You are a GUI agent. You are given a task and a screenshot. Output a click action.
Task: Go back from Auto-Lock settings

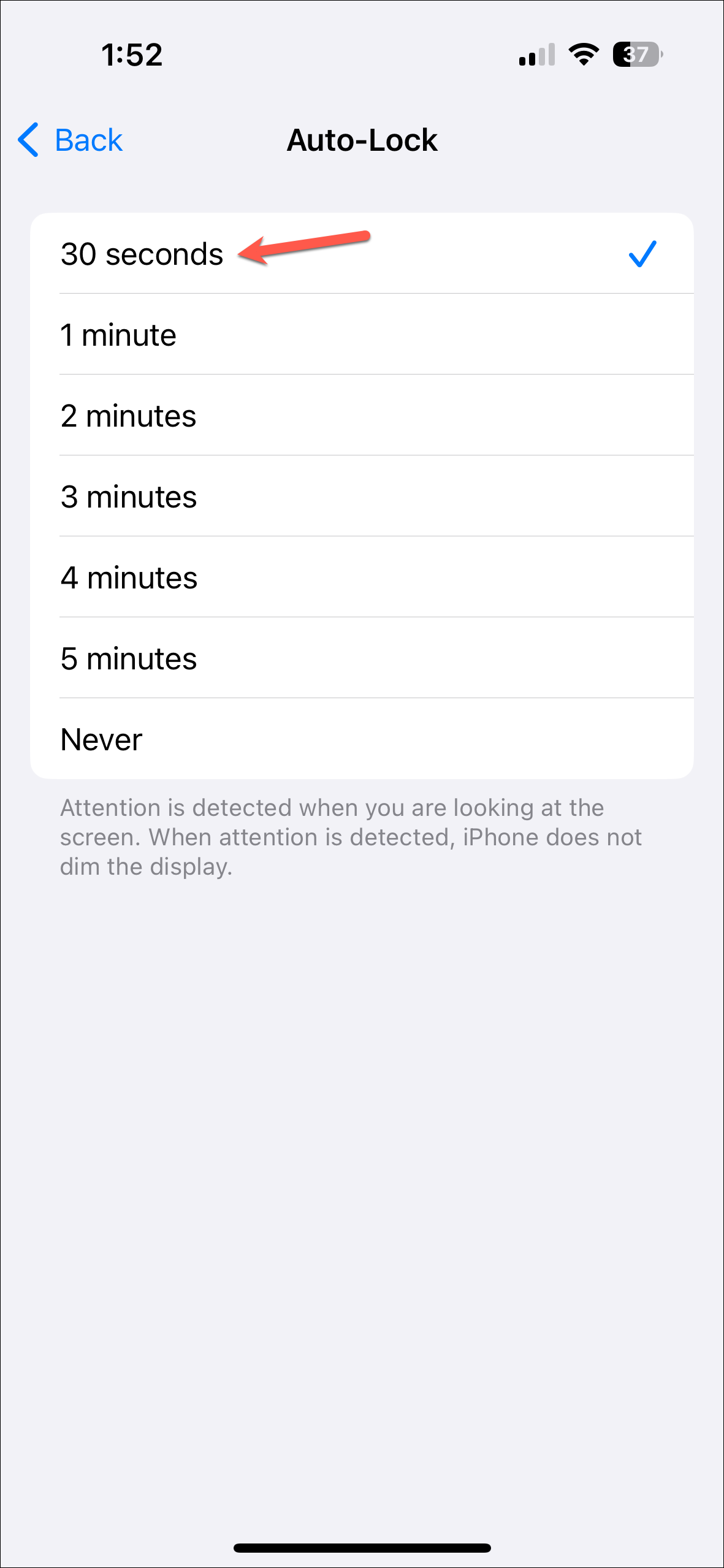(x=70, y=140)
